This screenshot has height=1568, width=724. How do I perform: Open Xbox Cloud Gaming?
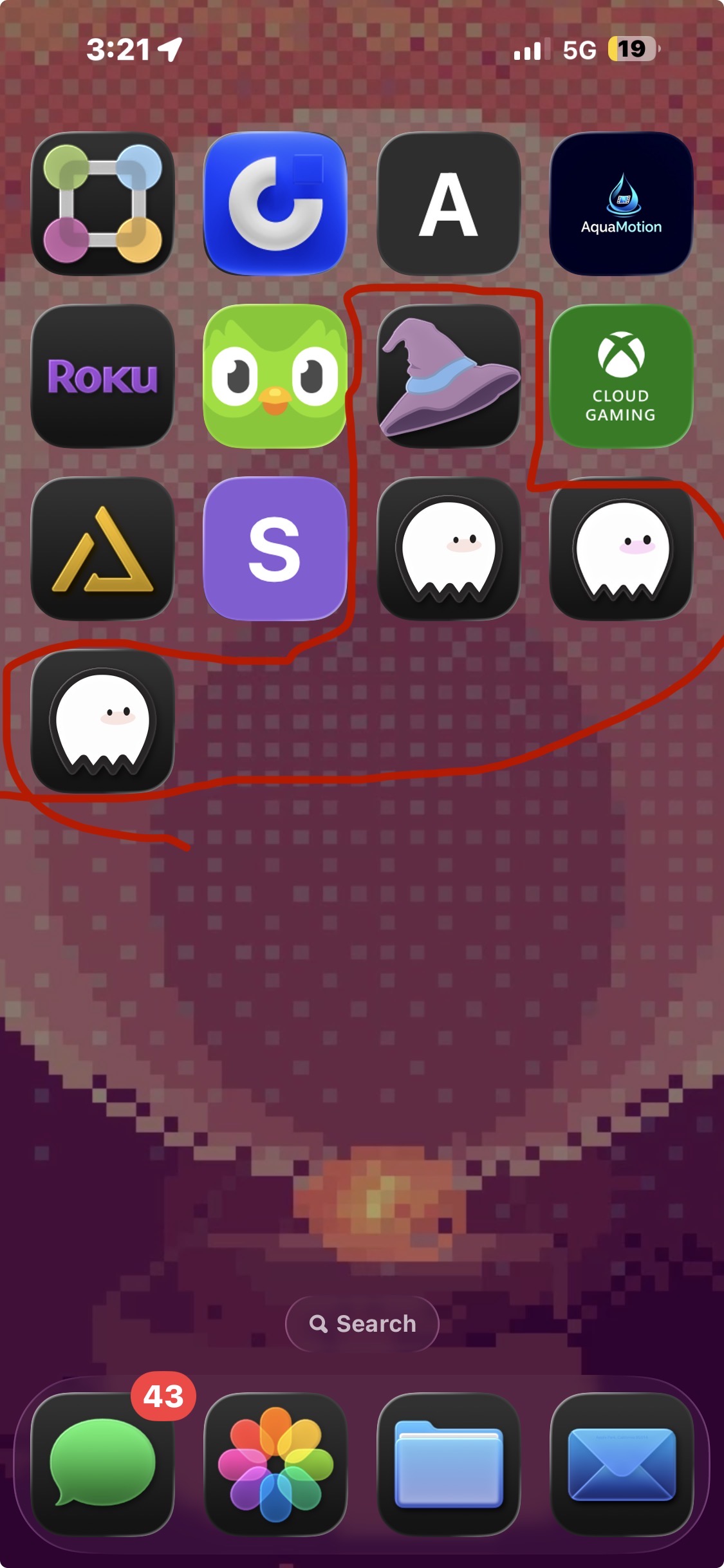(621, 377)
